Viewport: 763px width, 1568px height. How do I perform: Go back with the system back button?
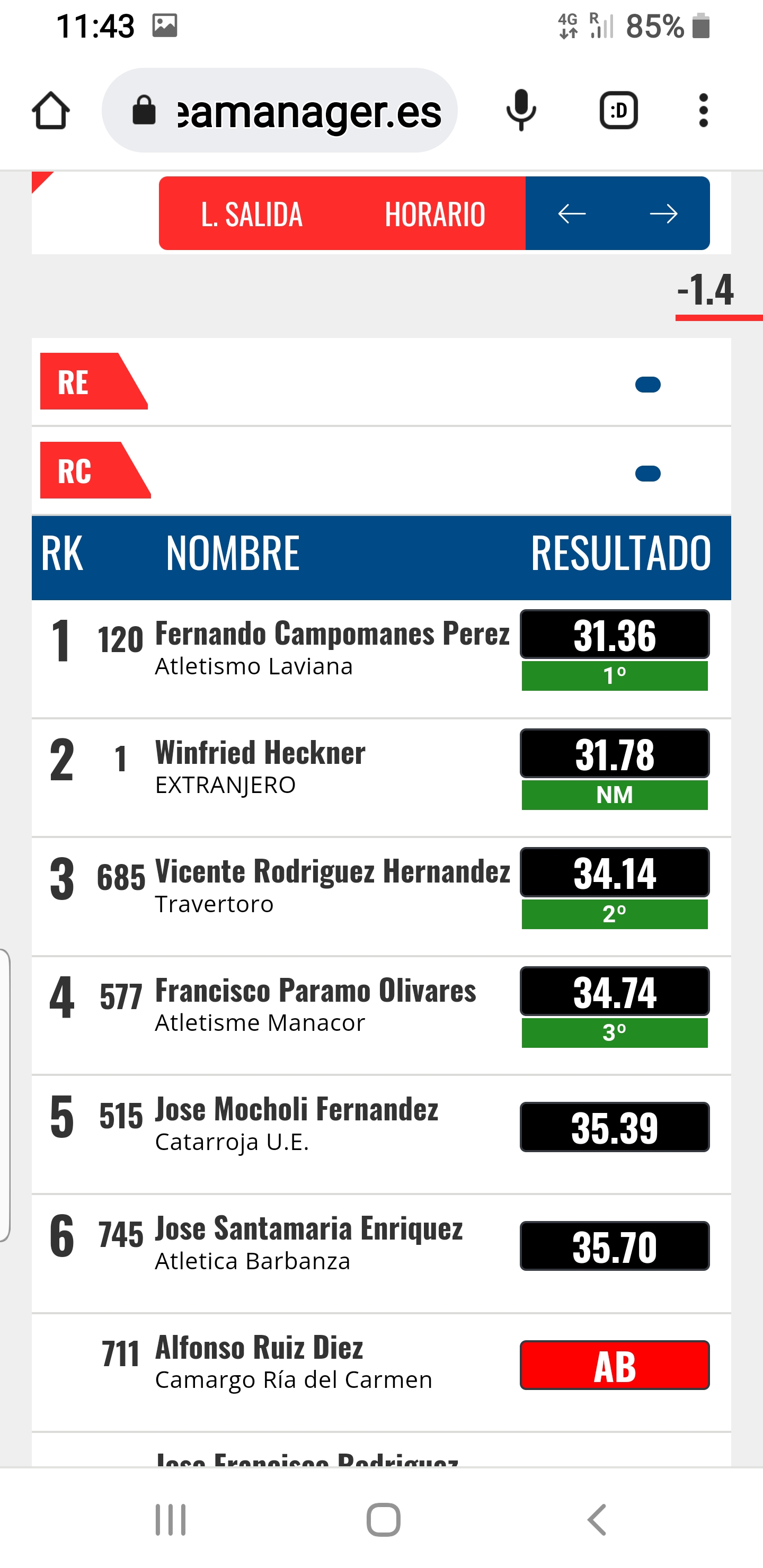pyautogui.click(x=597, y=1519)
